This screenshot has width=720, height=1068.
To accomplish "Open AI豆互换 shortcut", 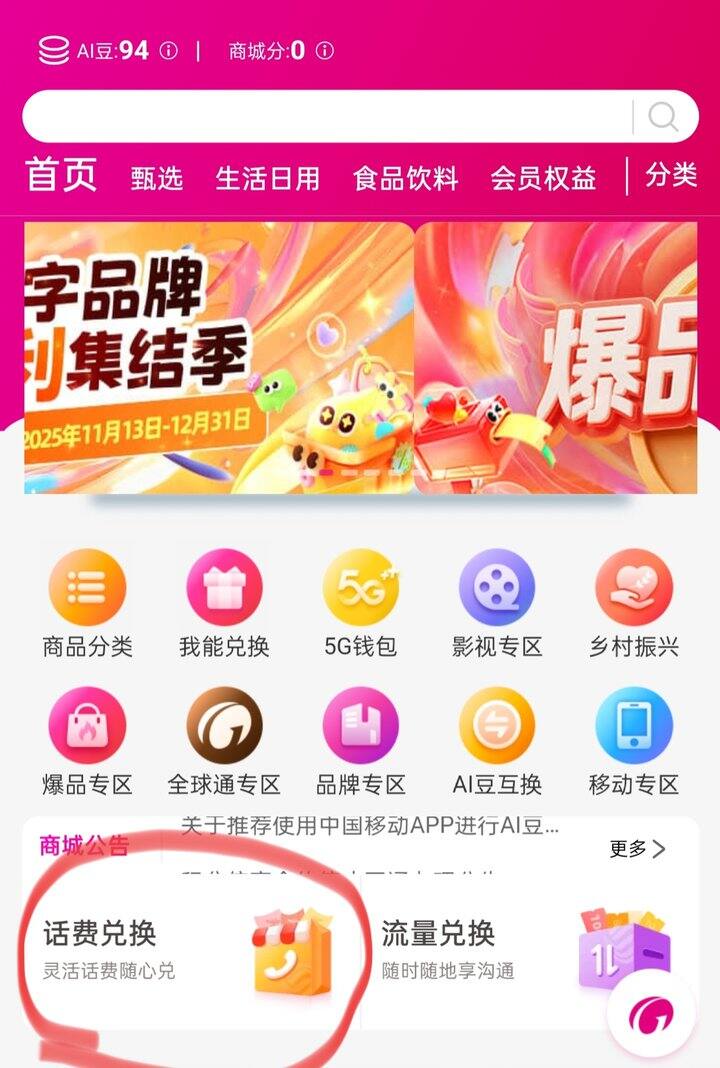I will 497,742.
